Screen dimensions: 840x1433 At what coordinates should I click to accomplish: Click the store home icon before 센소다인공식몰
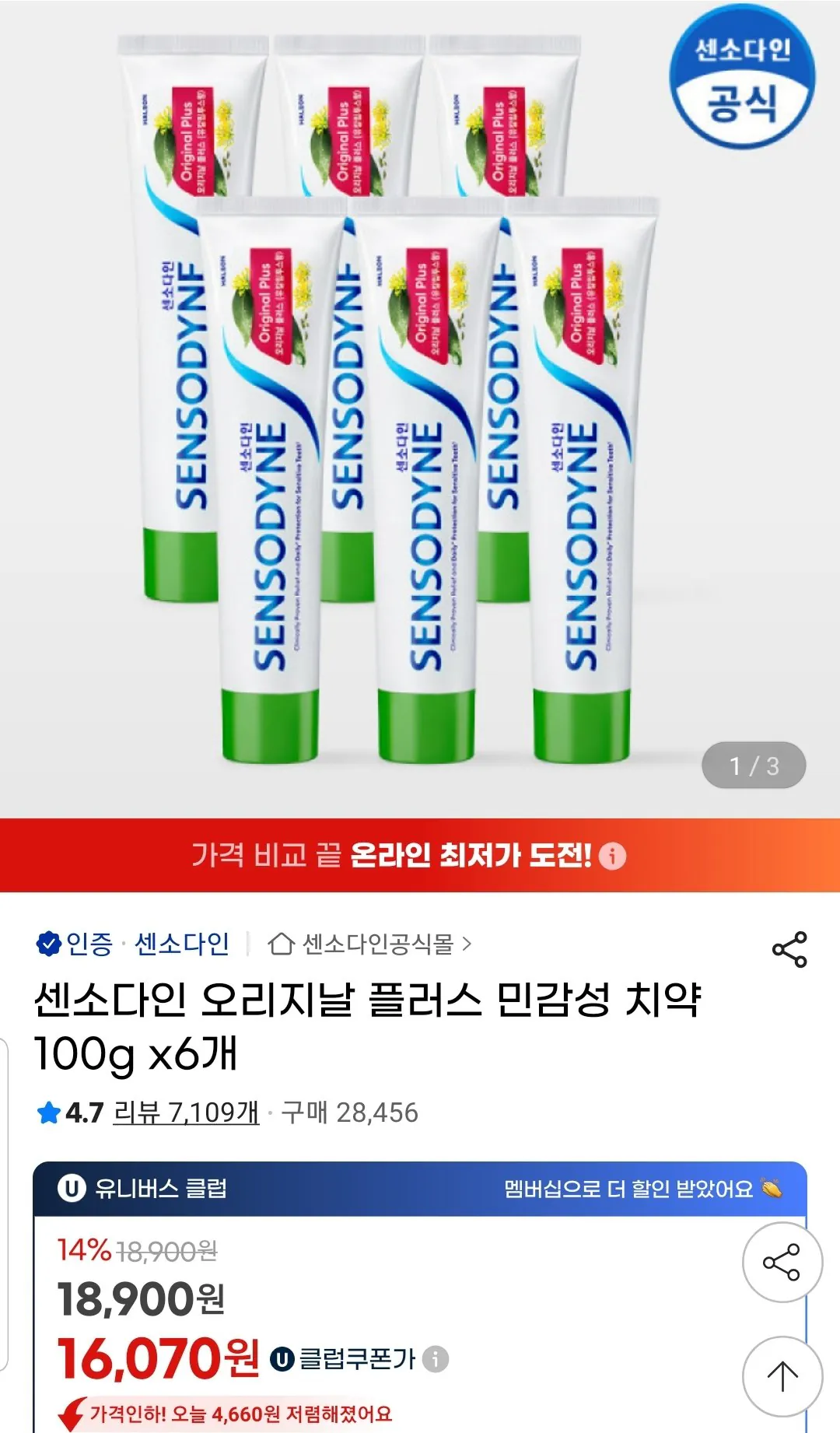click(x=283, y=944)
